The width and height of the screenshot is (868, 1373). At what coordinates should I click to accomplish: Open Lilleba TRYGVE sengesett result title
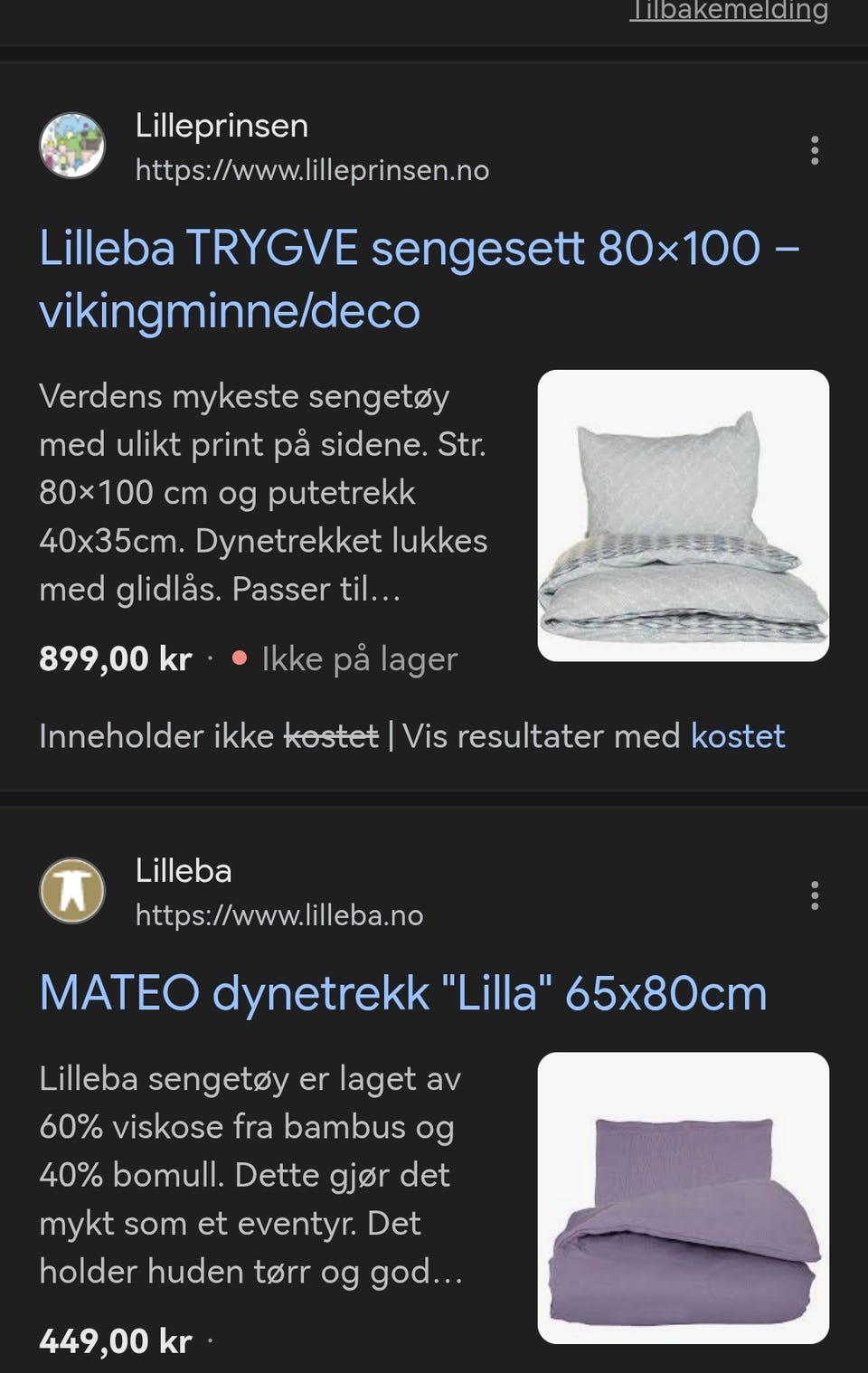coord(419,279)
